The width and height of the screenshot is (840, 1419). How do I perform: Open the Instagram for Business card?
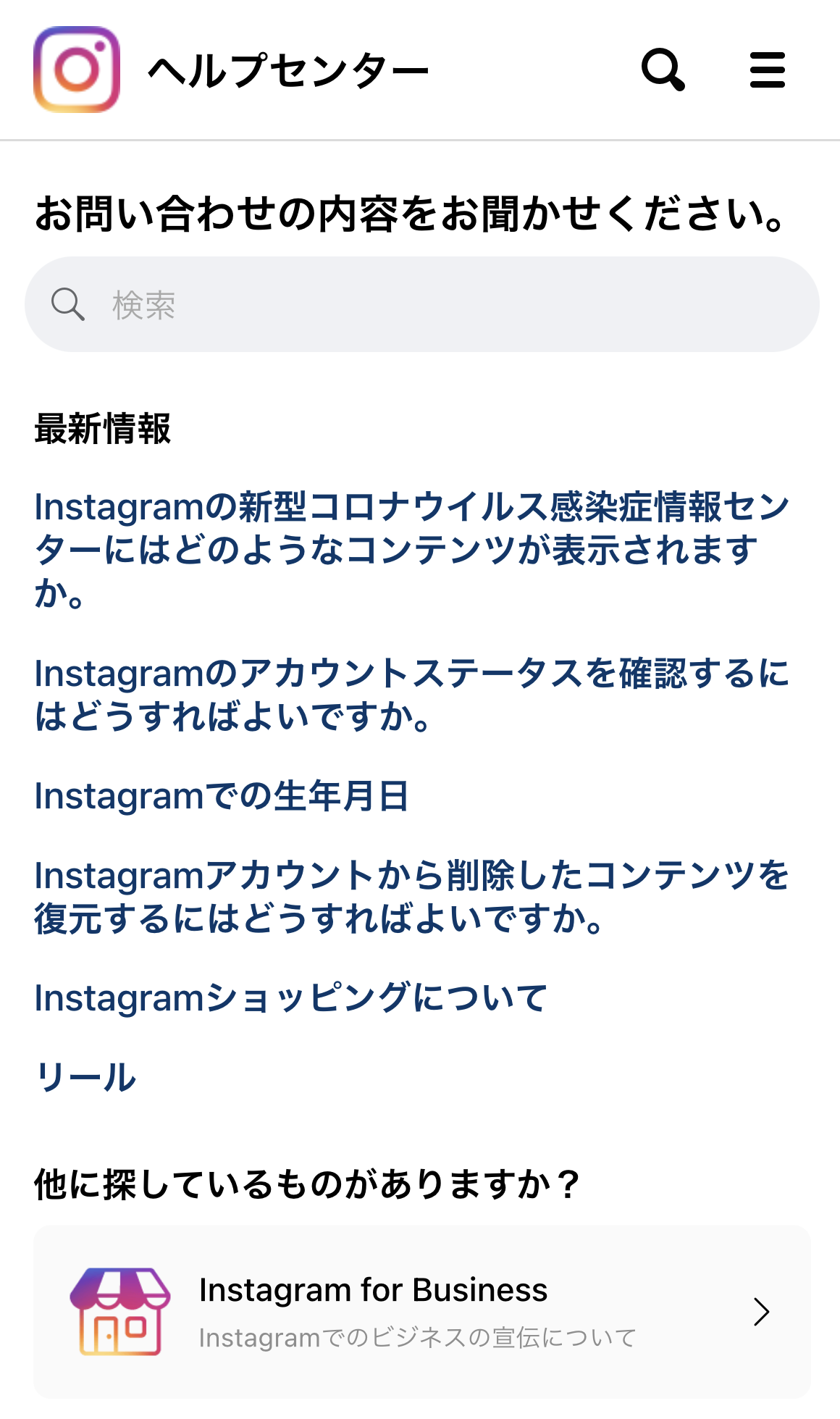422,1312
